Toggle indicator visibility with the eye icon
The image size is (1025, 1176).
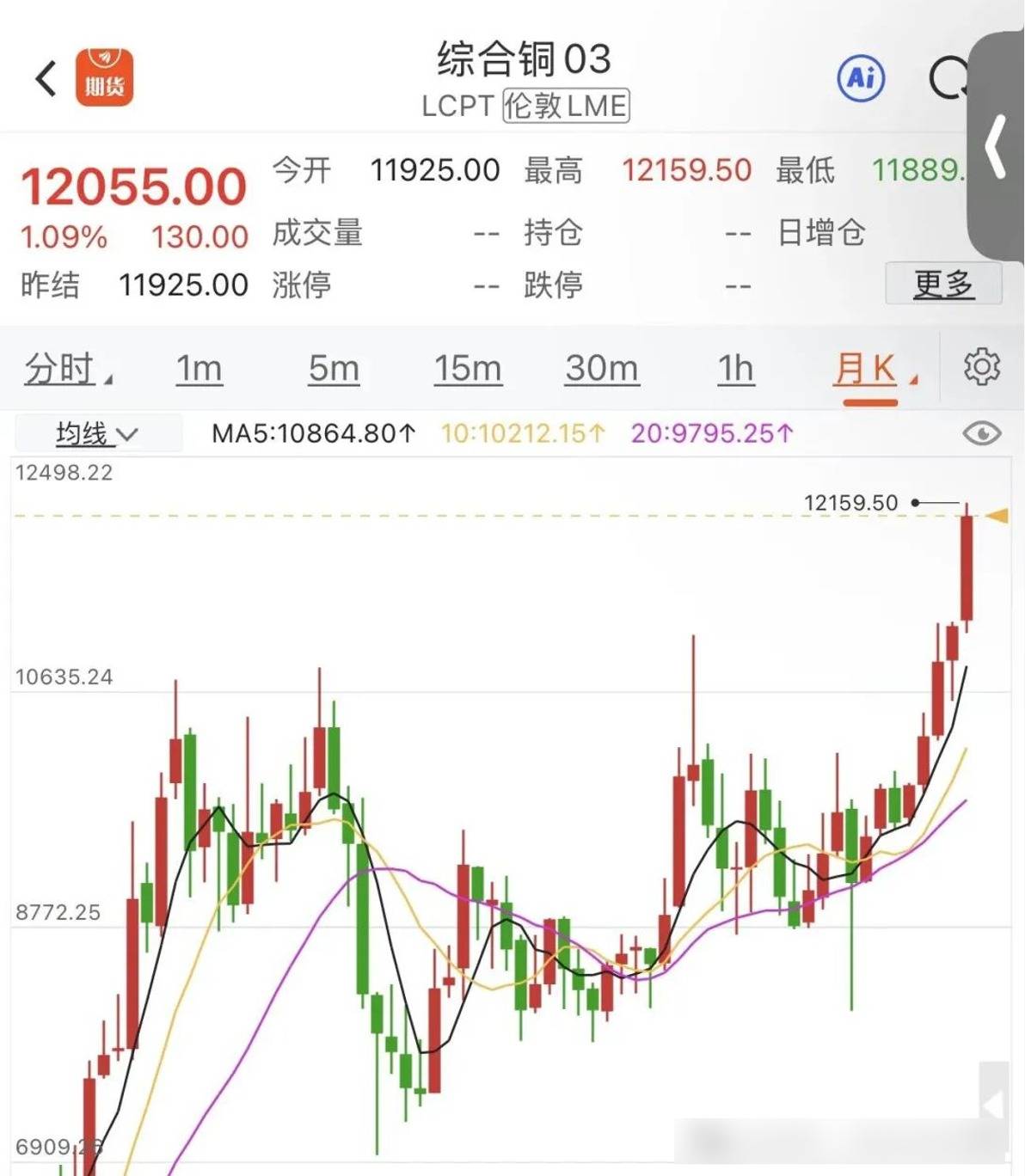click(x=981, y=433)
